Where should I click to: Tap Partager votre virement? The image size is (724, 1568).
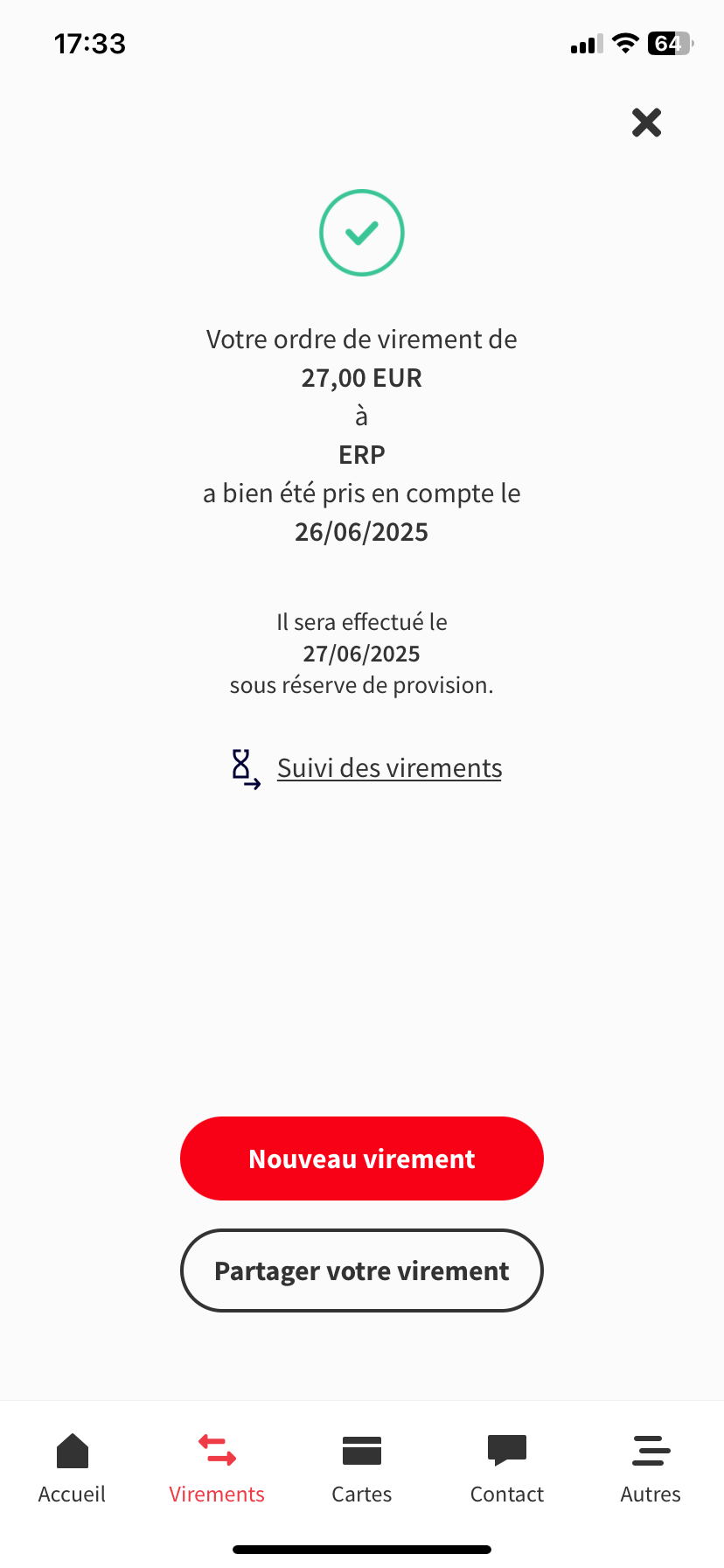tap(362, 1270)
